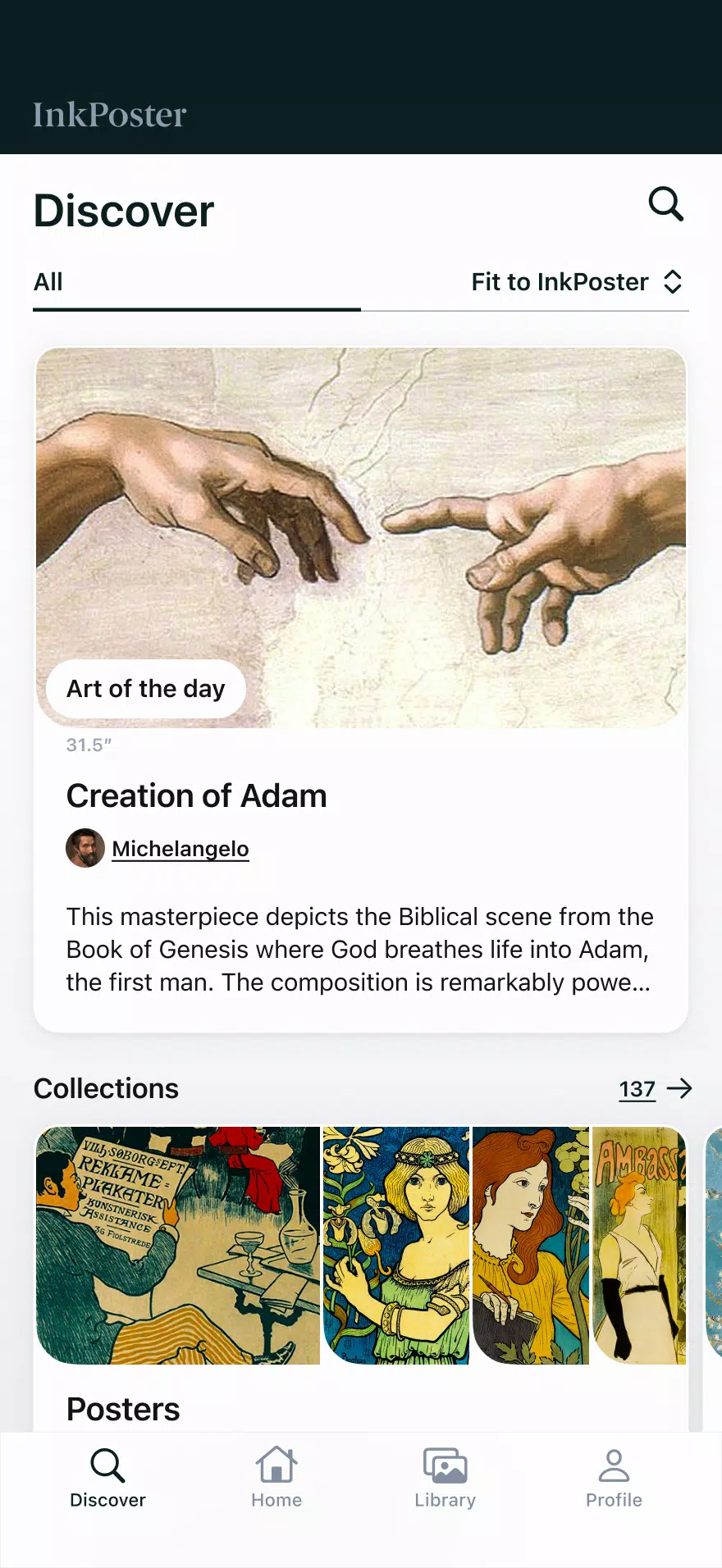Open the Creation of Adam artwork card
Viewport: 722px width, 1568px height.
[361, 690]
